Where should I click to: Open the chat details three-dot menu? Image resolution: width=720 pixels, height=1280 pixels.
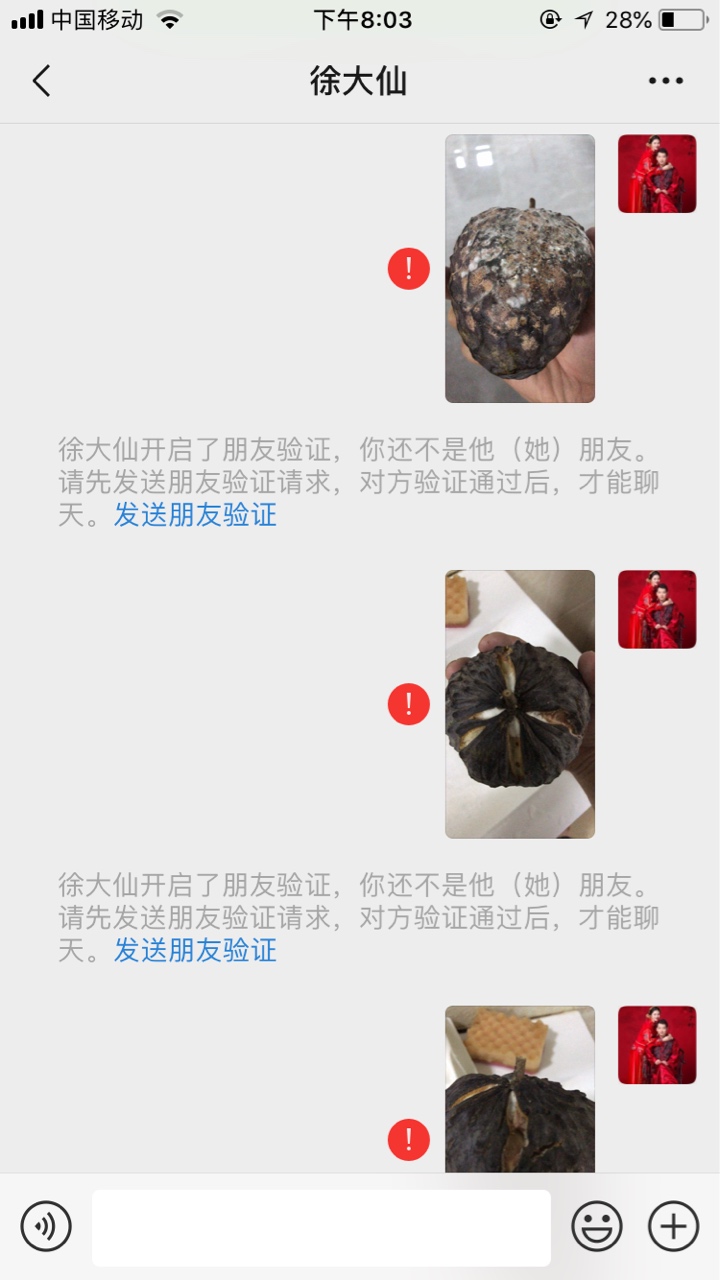click(x=665, y=81)
